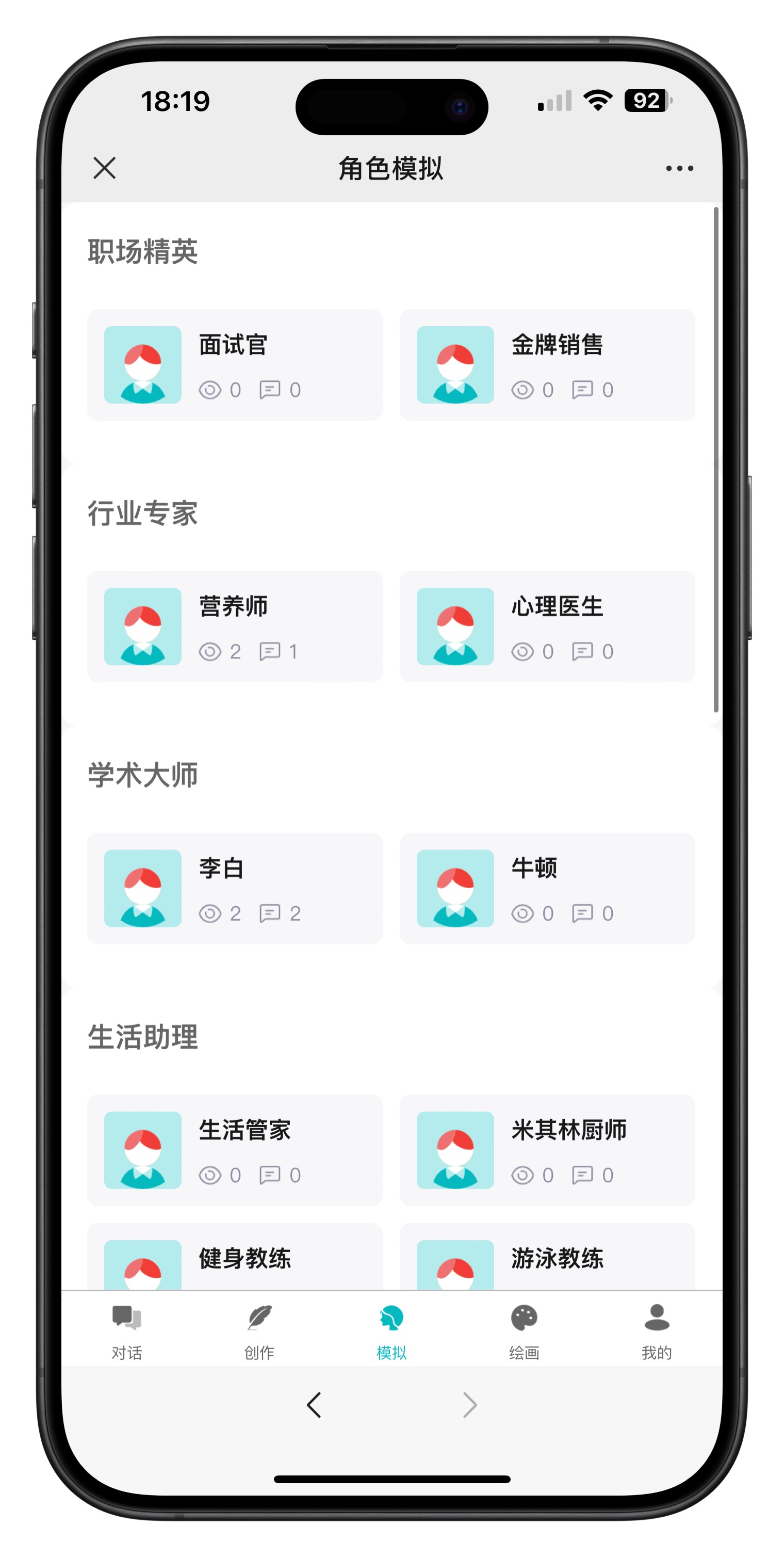Viewport: 784px width, 1557px height.
Task: Go to the 创作 tab
Action: pyautogui.click(x=259, y=1331)
